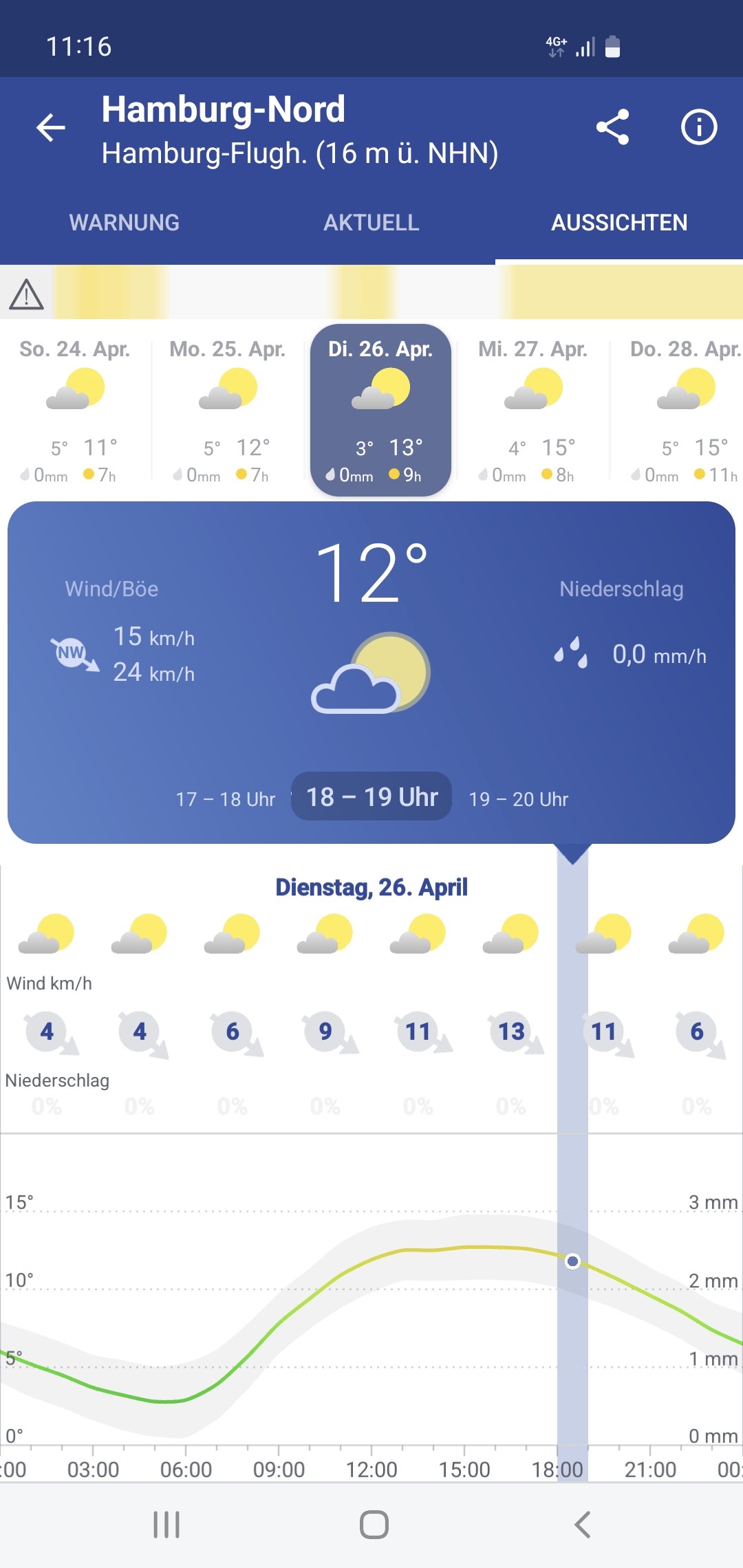Select forecast for Di. 26. Apr.
Image resolution: width=743 pixels, height=1568 pixels.
pos(380,411)
